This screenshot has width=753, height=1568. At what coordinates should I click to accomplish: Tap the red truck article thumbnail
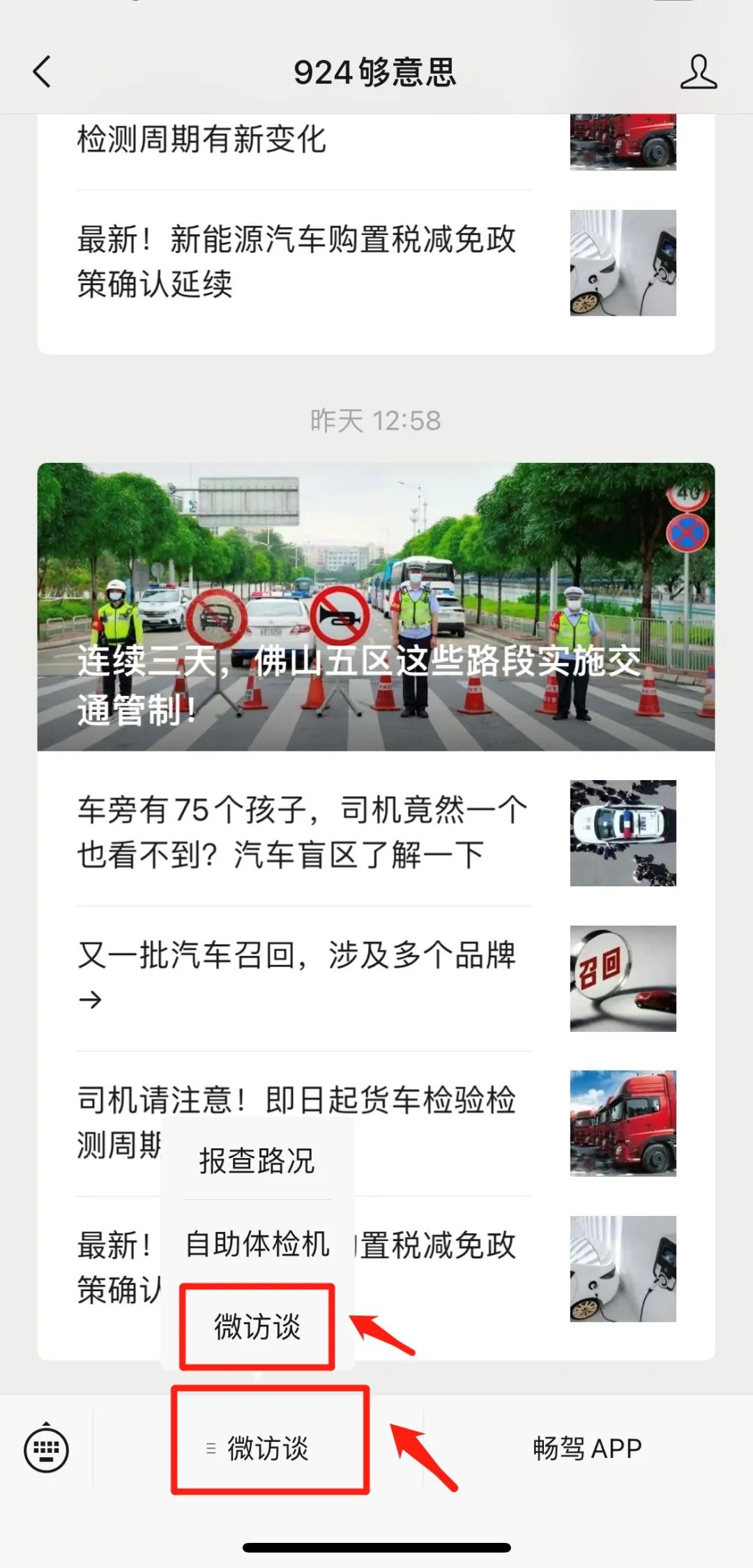click(623, 1121)
